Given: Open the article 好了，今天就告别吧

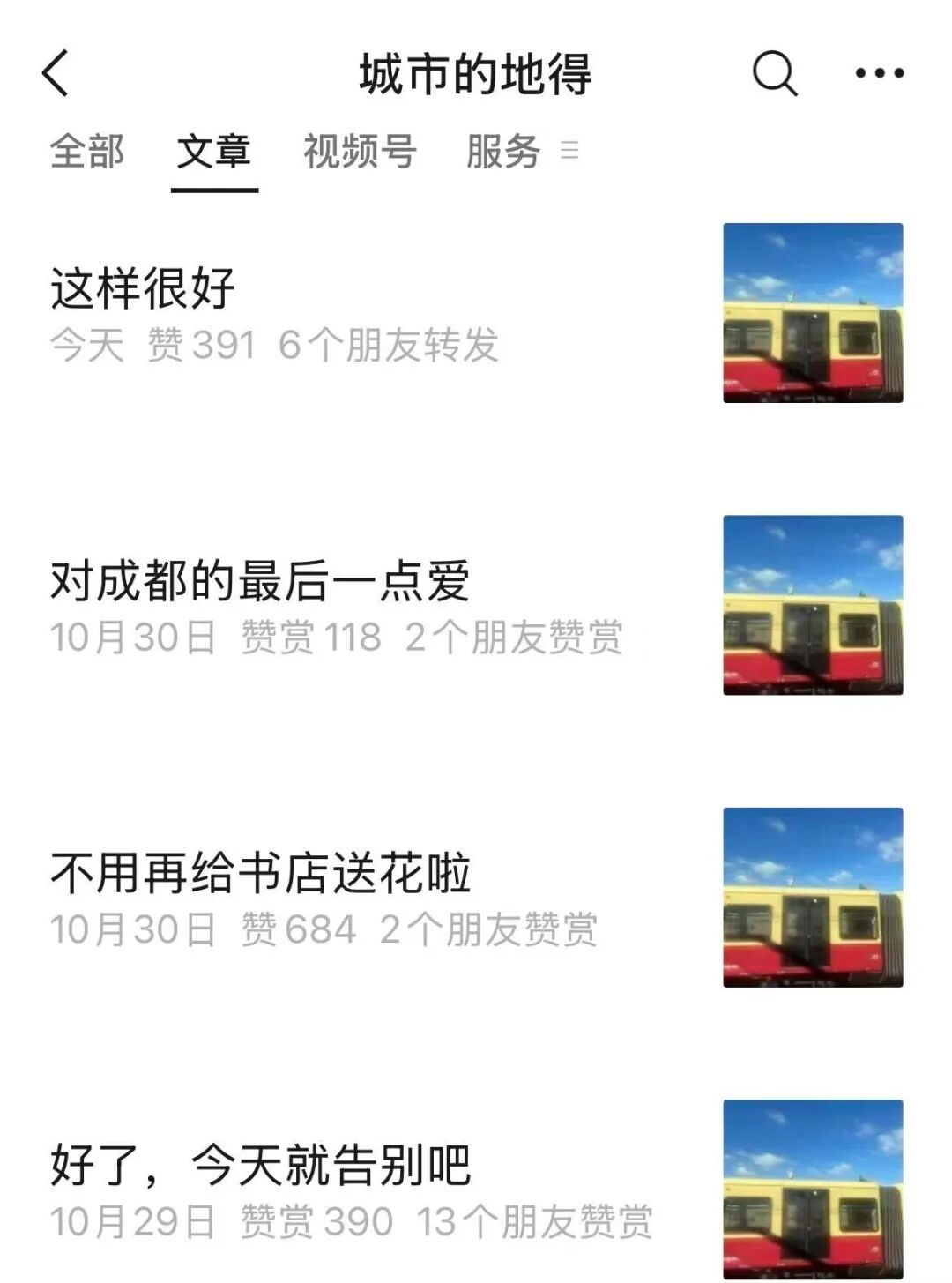Looking at the screenshot, I should 264,1164.
